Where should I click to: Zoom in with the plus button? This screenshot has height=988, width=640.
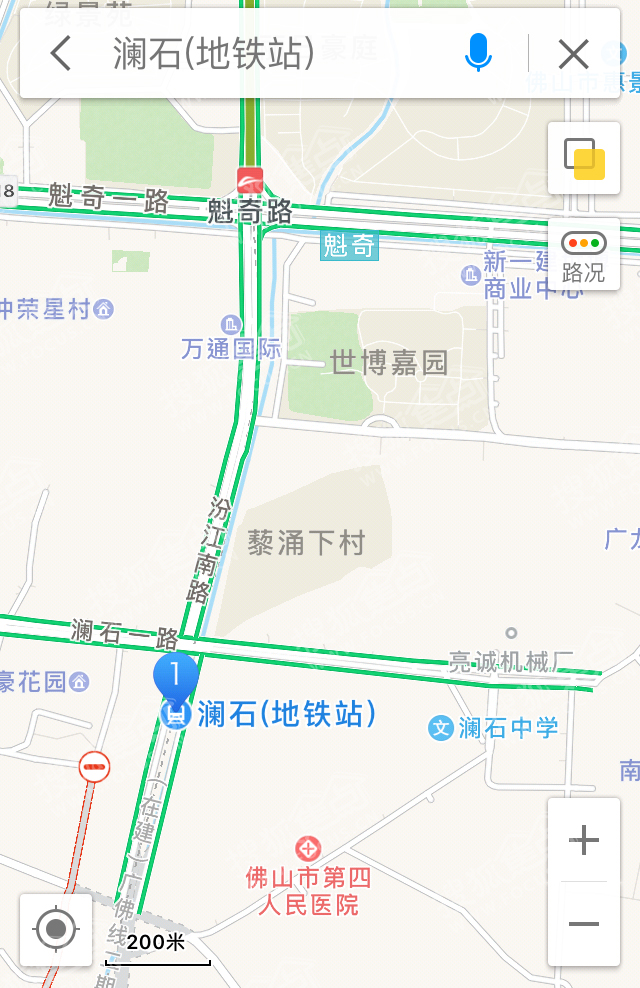click(584, 840)
